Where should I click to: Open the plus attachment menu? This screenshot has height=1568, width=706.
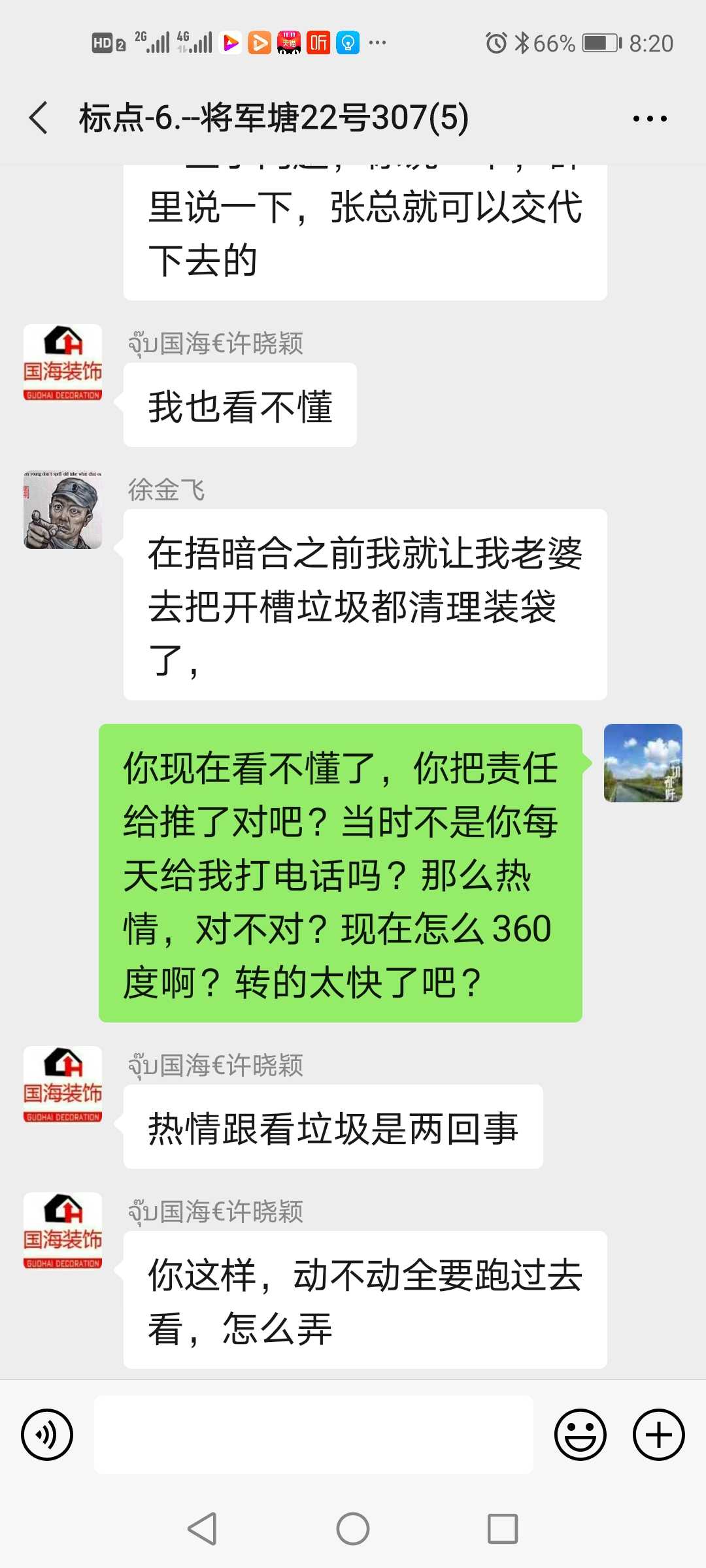(x=658, y=1435)
